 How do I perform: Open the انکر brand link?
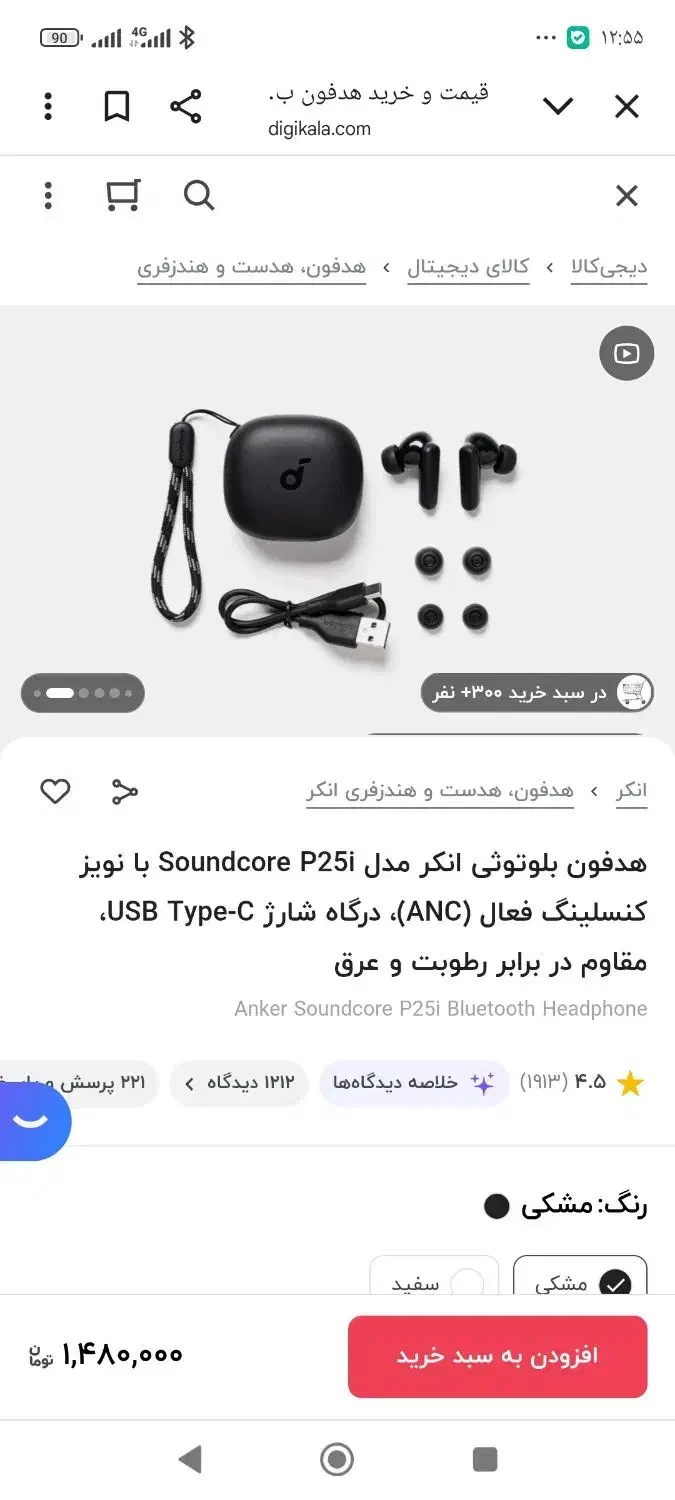pos(631,791)
